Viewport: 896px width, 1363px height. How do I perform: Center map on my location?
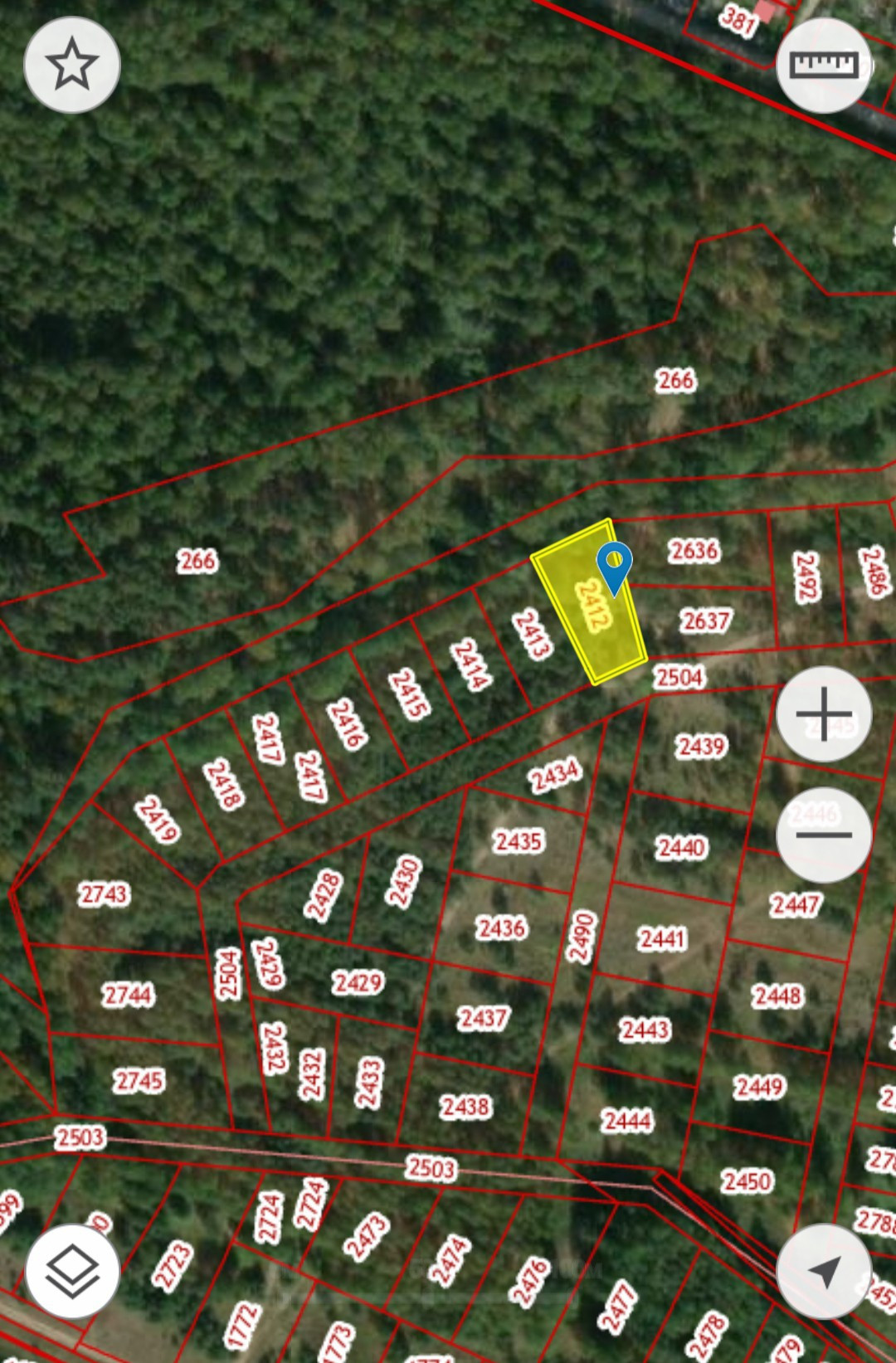[x=824, y=1271]
